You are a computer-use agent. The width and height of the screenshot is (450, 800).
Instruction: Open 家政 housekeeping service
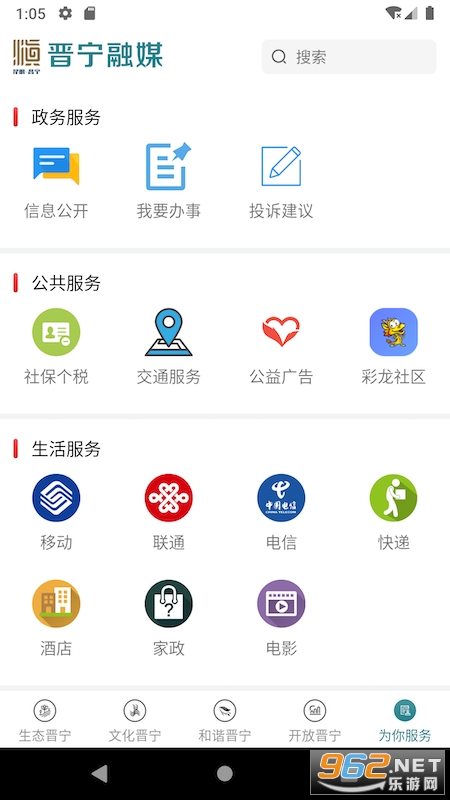pos(169,618)
